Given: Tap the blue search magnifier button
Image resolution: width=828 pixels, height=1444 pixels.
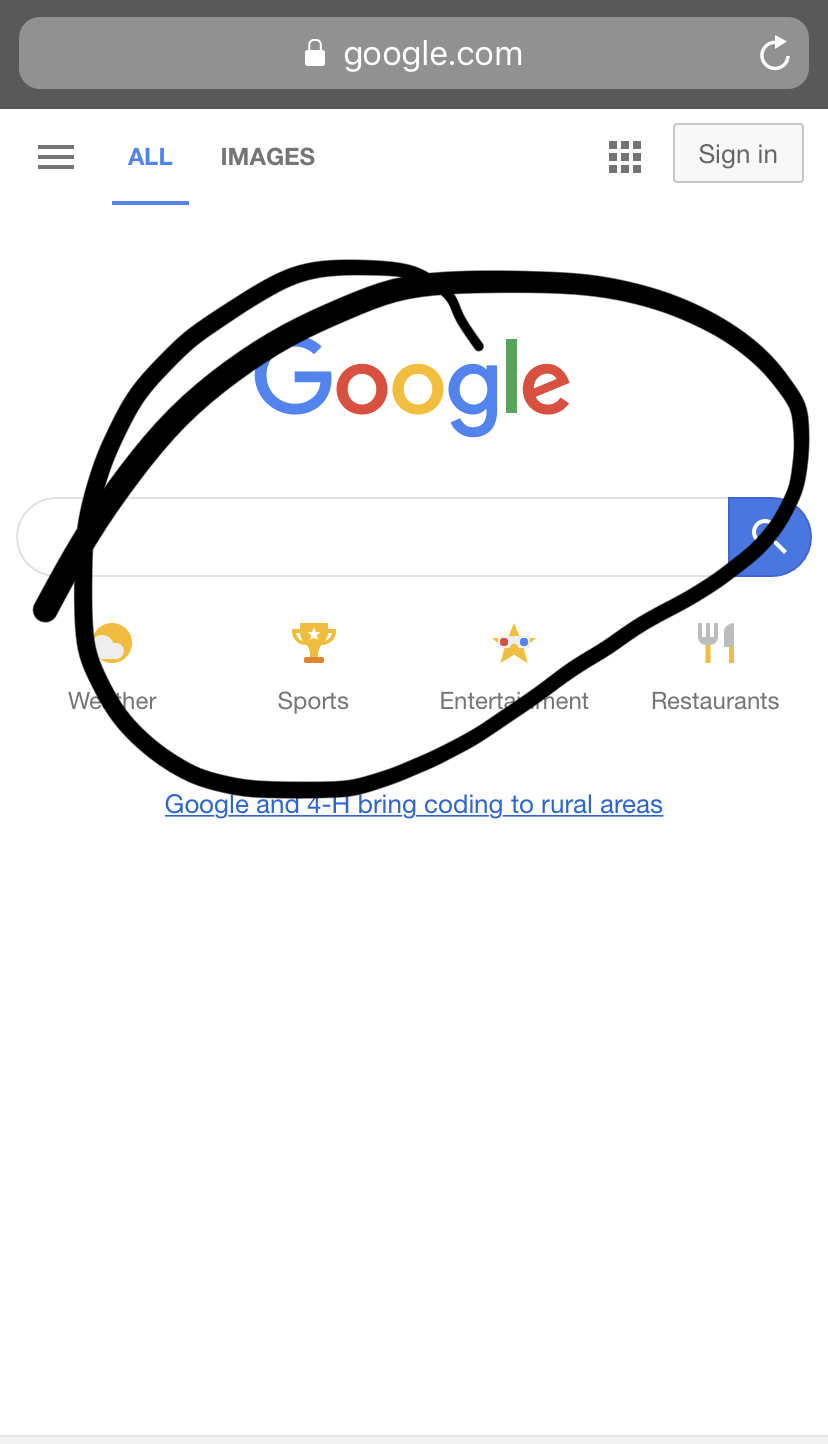Looking at the screenshot, I should (x=769, y=537).
